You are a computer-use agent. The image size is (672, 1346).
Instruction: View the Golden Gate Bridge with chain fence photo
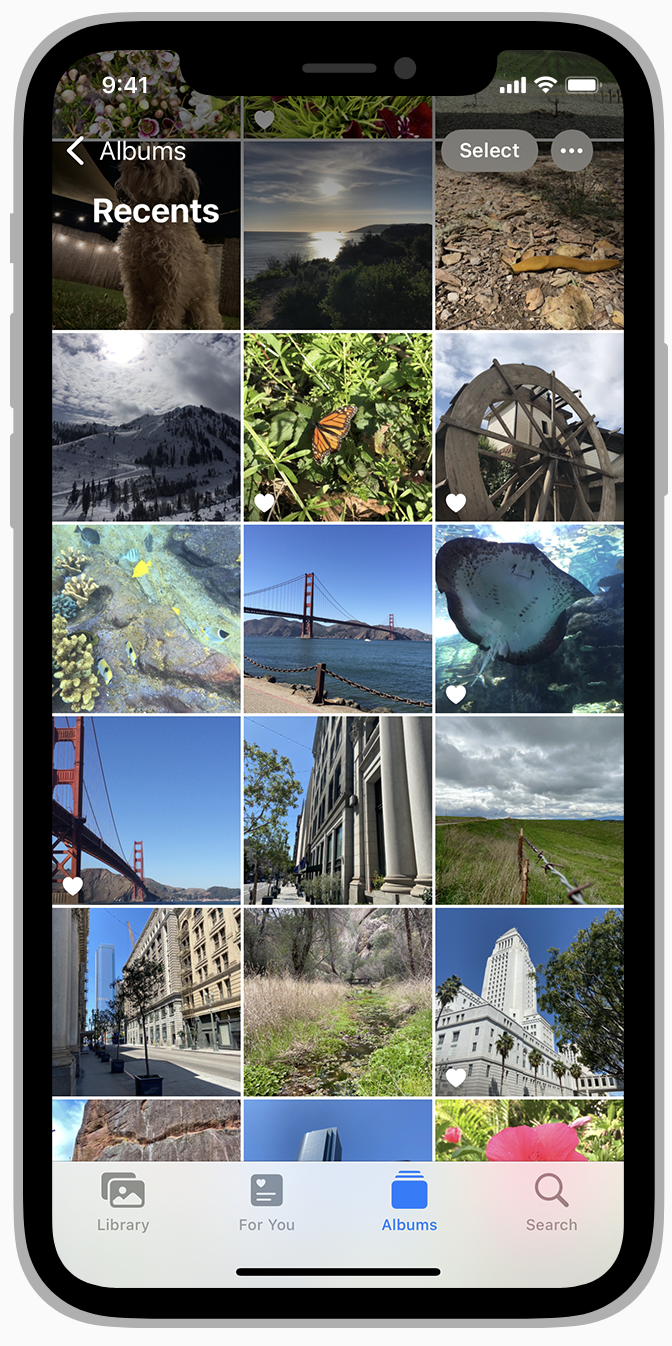[x=338, y=619]
